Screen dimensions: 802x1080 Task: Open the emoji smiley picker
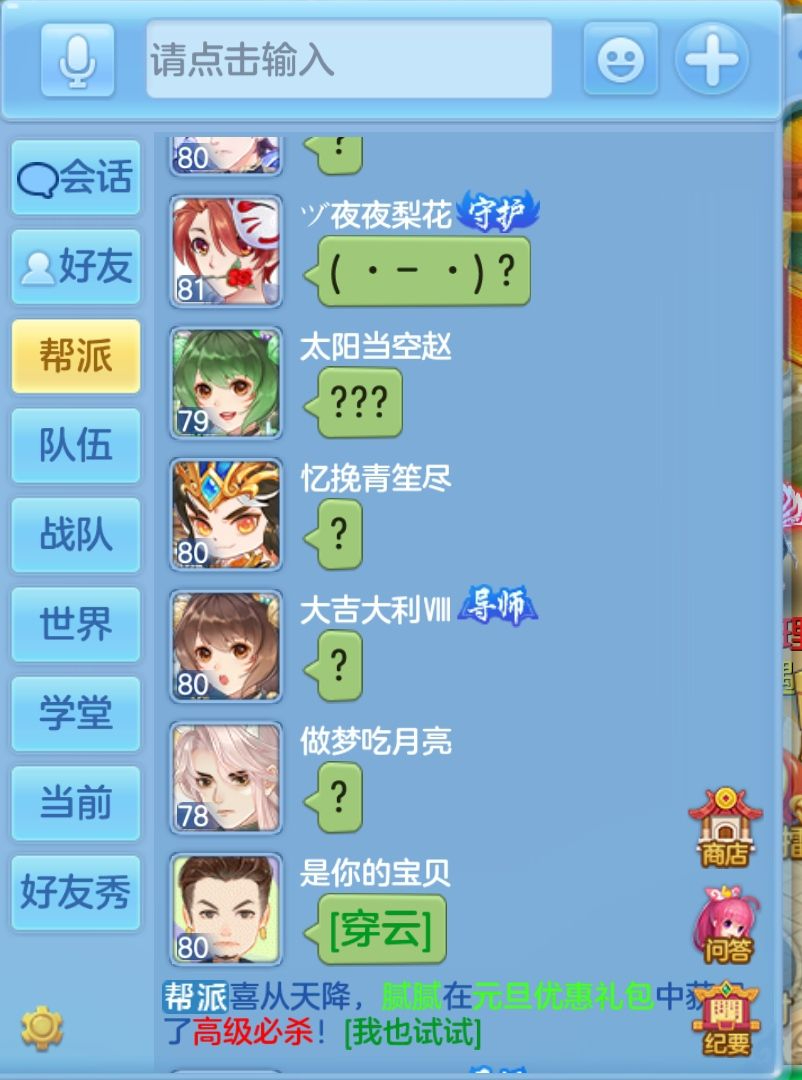[x=620, y=59]
